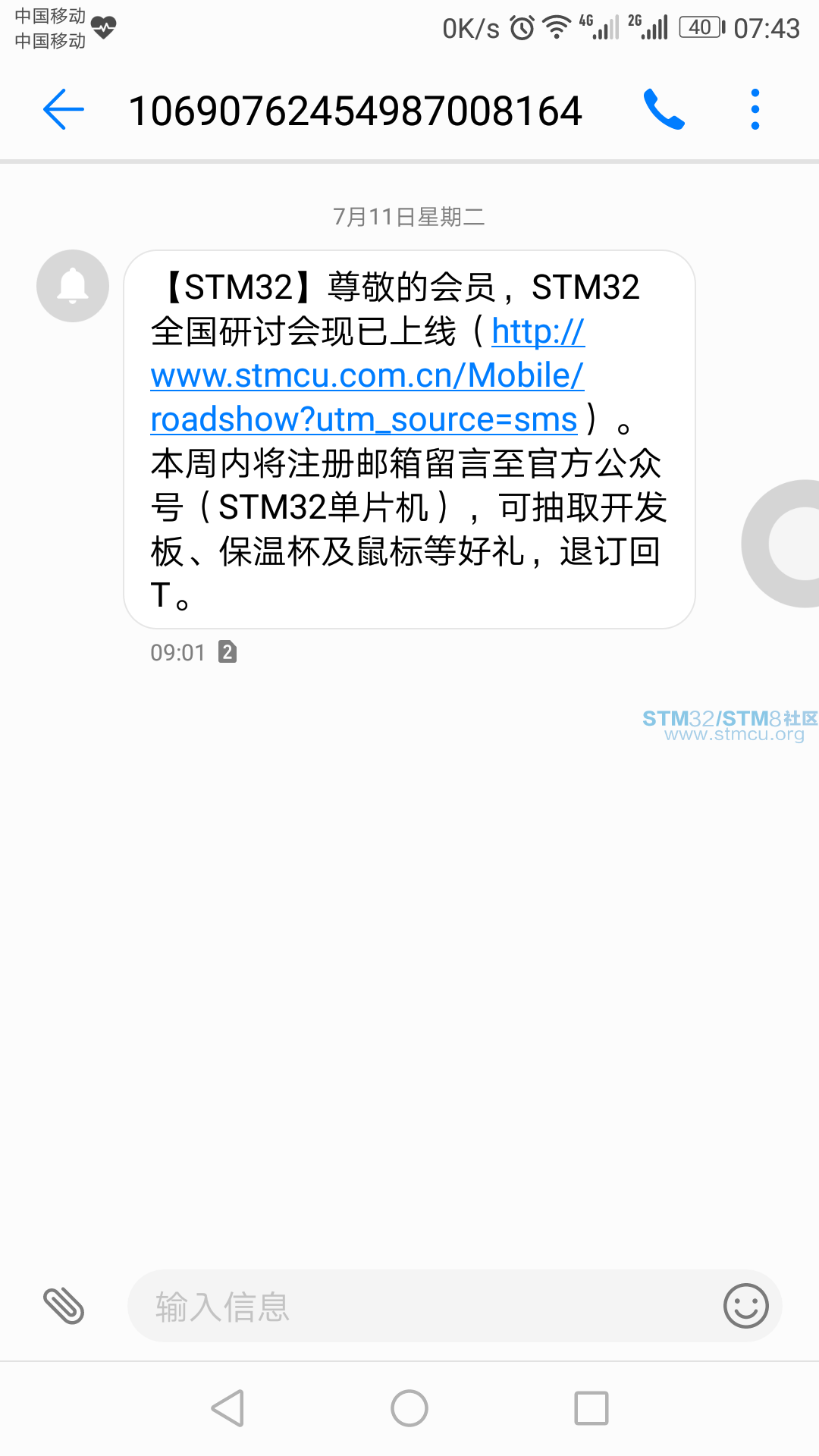
Task: Open the stmcu.com.cn roadshow link
Action: (x=367, y=376)
